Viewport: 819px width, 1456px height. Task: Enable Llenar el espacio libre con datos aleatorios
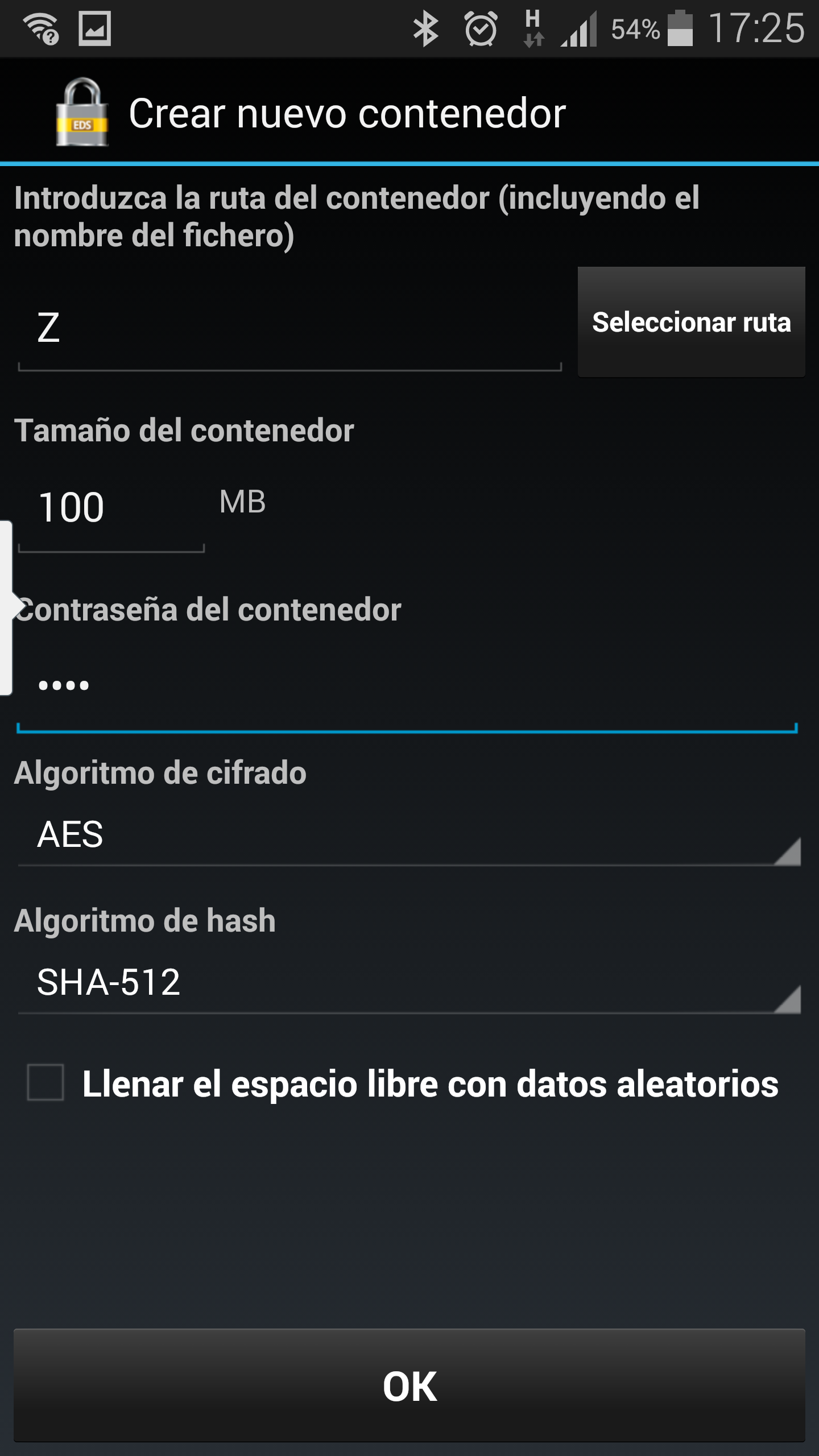pos(45,1082)
